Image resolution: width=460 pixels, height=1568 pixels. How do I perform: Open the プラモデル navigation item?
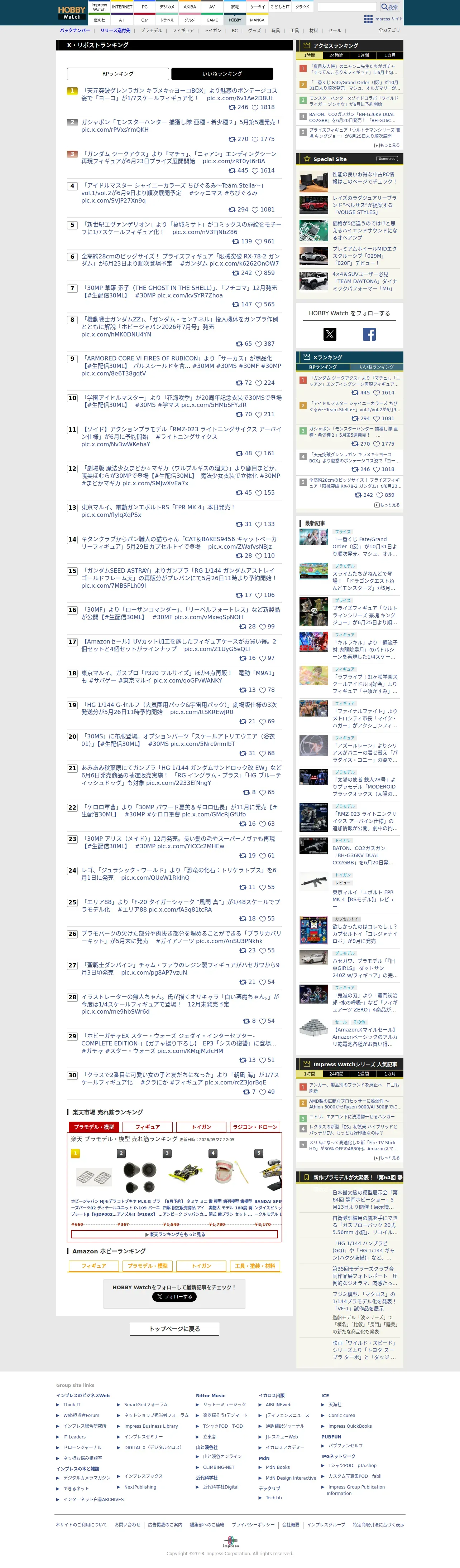(151, 30)
